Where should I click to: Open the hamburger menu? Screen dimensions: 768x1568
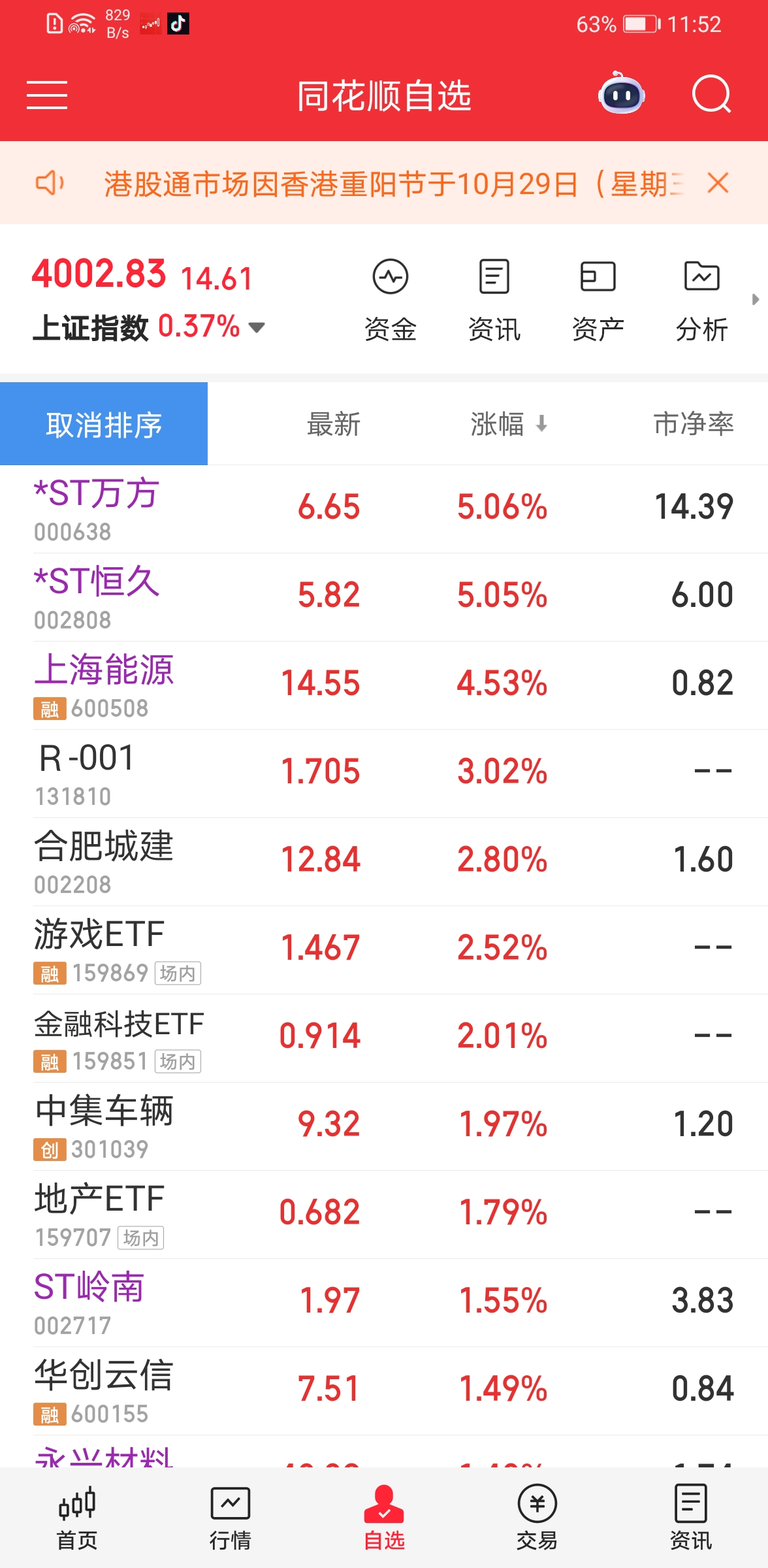[x=47, y=95]
